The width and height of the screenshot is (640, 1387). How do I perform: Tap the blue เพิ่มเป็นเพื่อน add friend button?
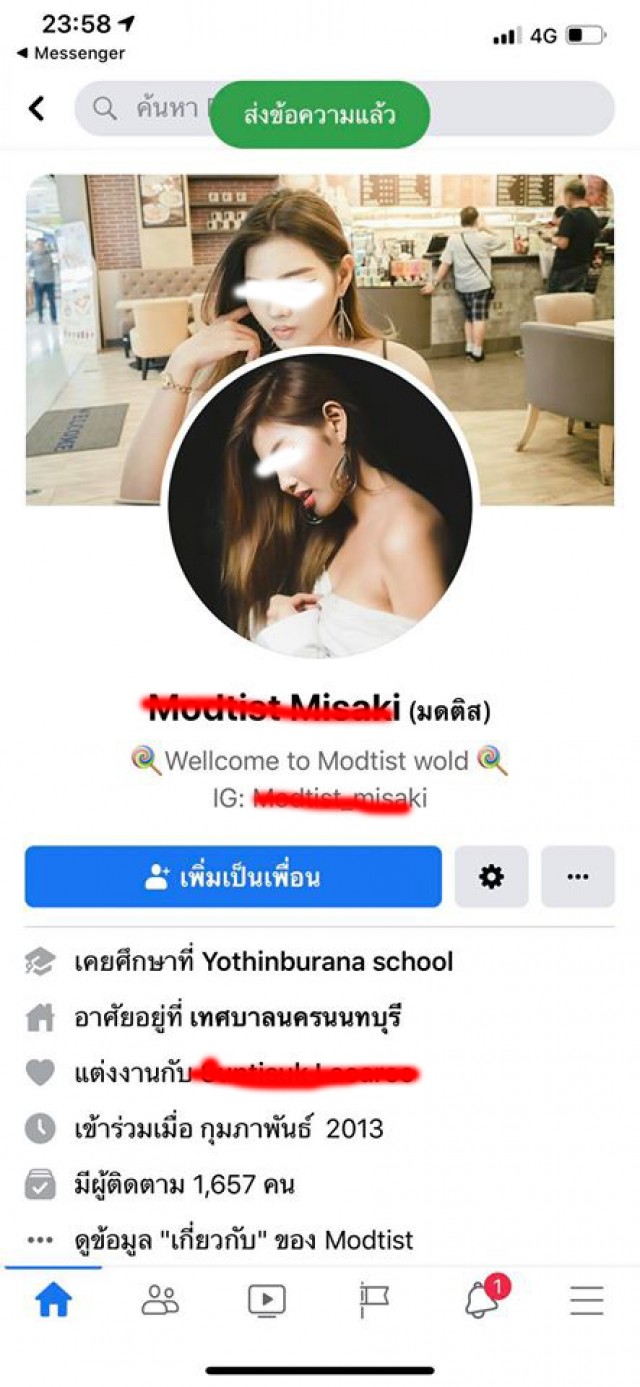pos(233,877)
